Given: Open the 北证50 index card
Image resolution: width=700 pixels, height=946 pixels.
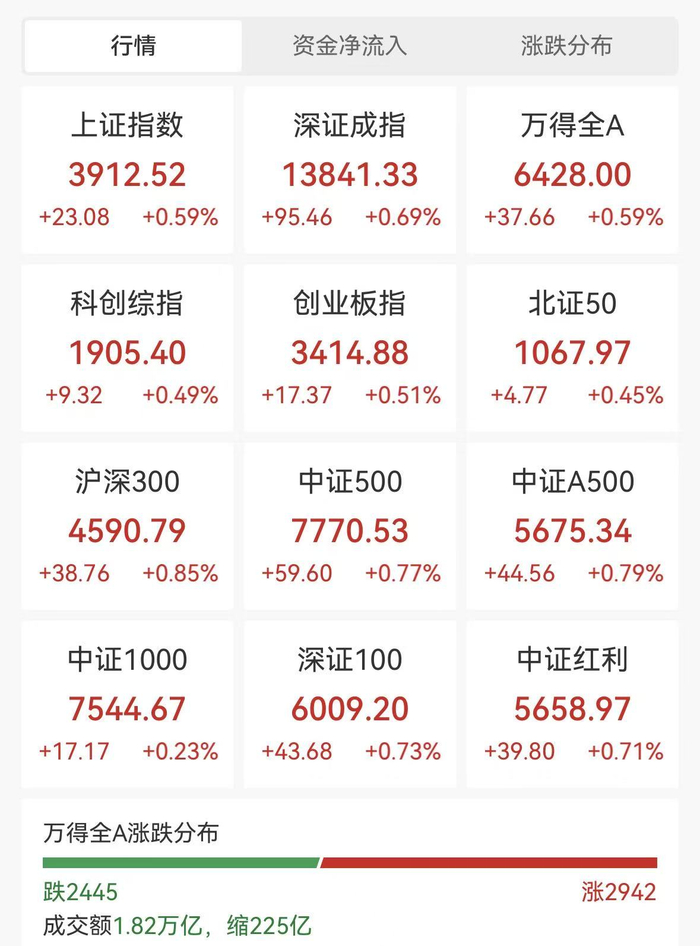Looking at the screenshot, I should [x=572, y=348].
